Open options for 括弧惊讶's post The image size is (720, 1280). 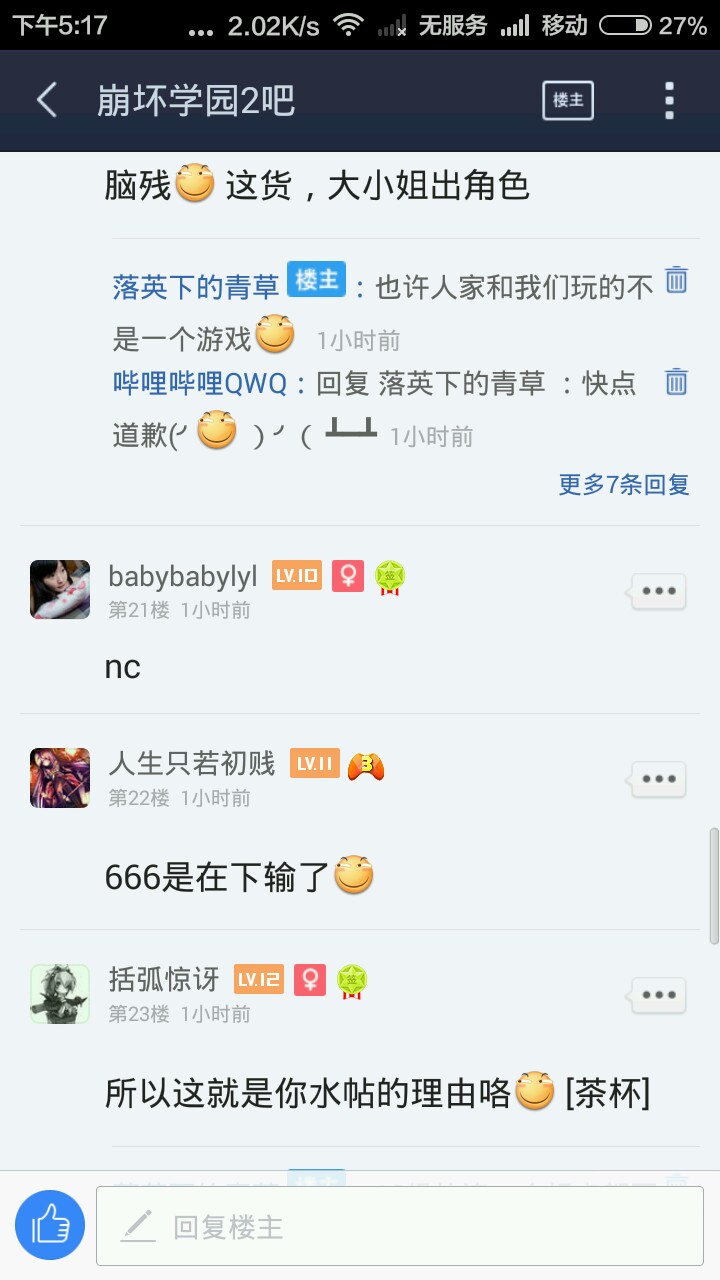tap(659, 995)
